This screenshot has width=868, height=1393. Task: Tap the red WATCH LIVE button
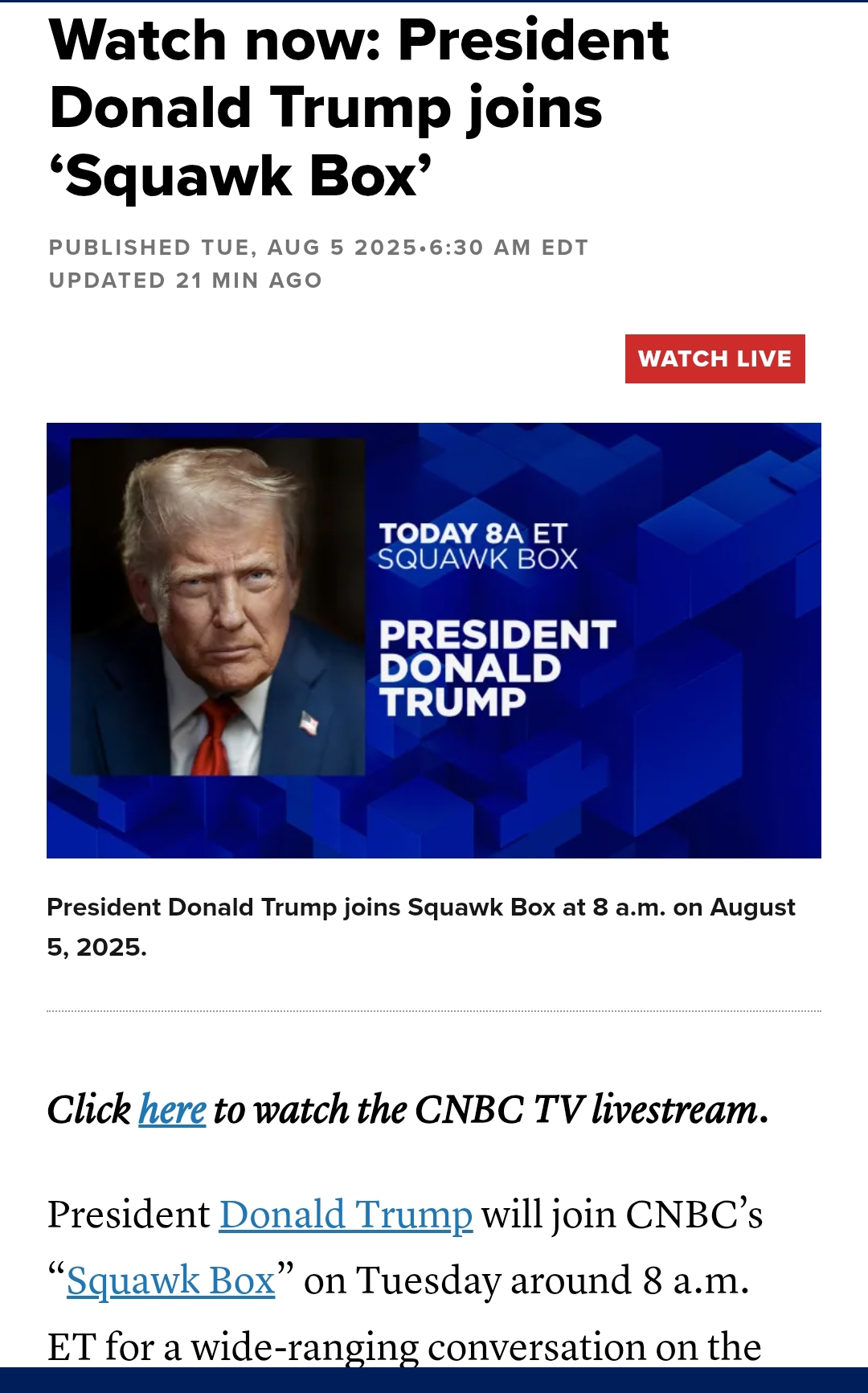[x=714, y=358]
